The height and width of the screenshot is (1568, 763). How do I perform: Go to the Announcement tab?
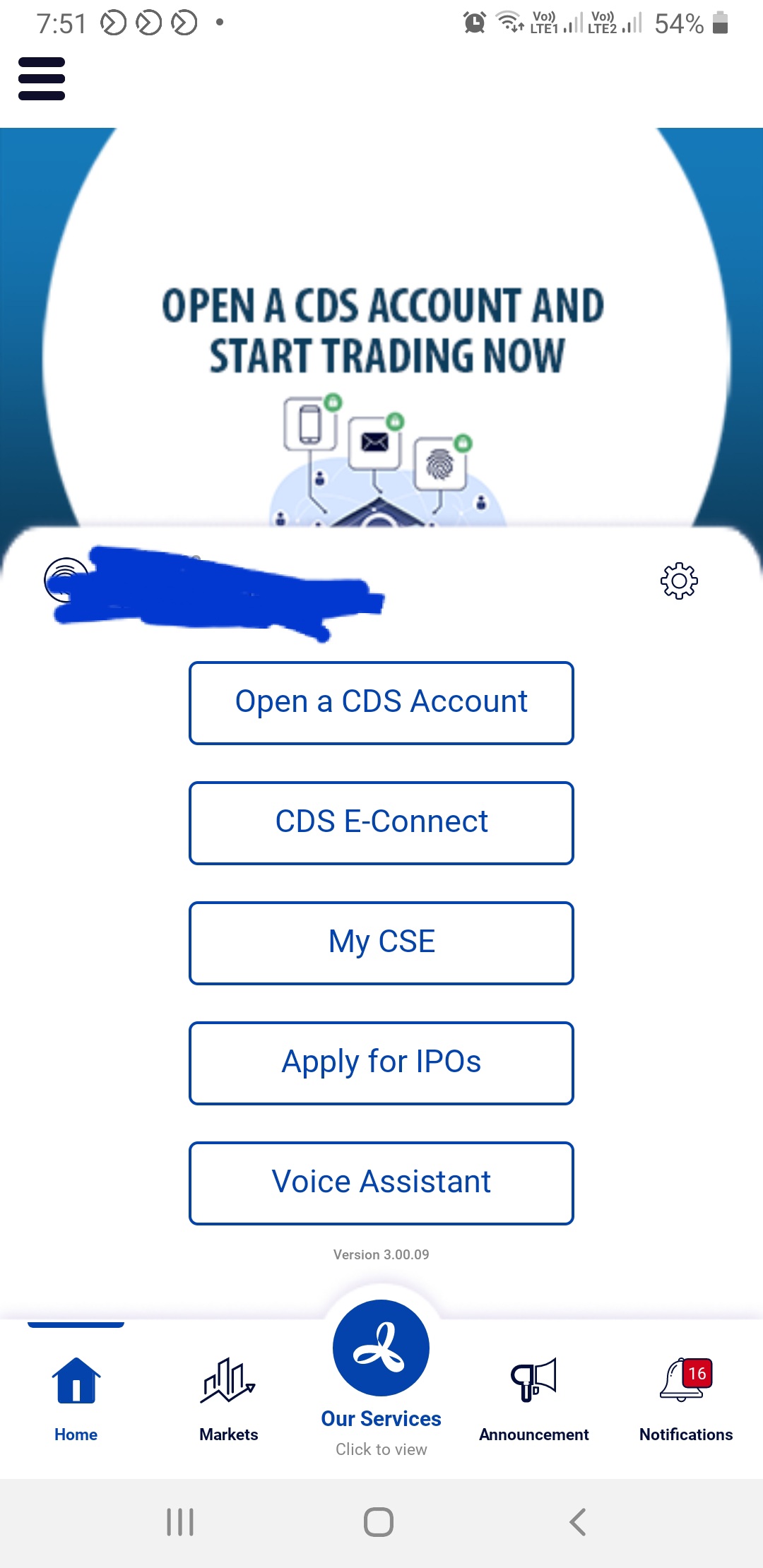[x=534, y=1398]
